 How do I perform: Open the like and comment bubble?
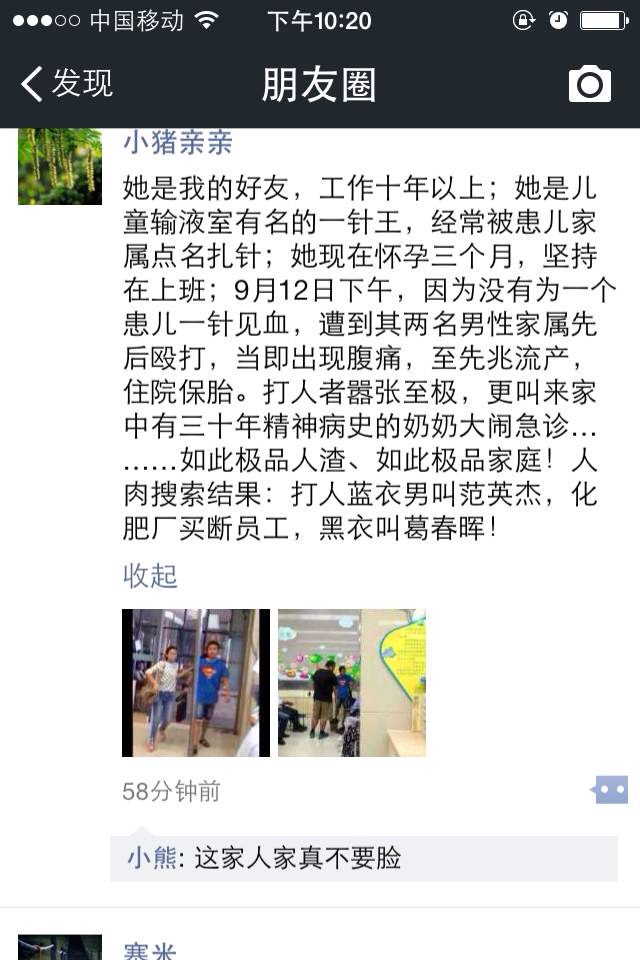(609, 790)
